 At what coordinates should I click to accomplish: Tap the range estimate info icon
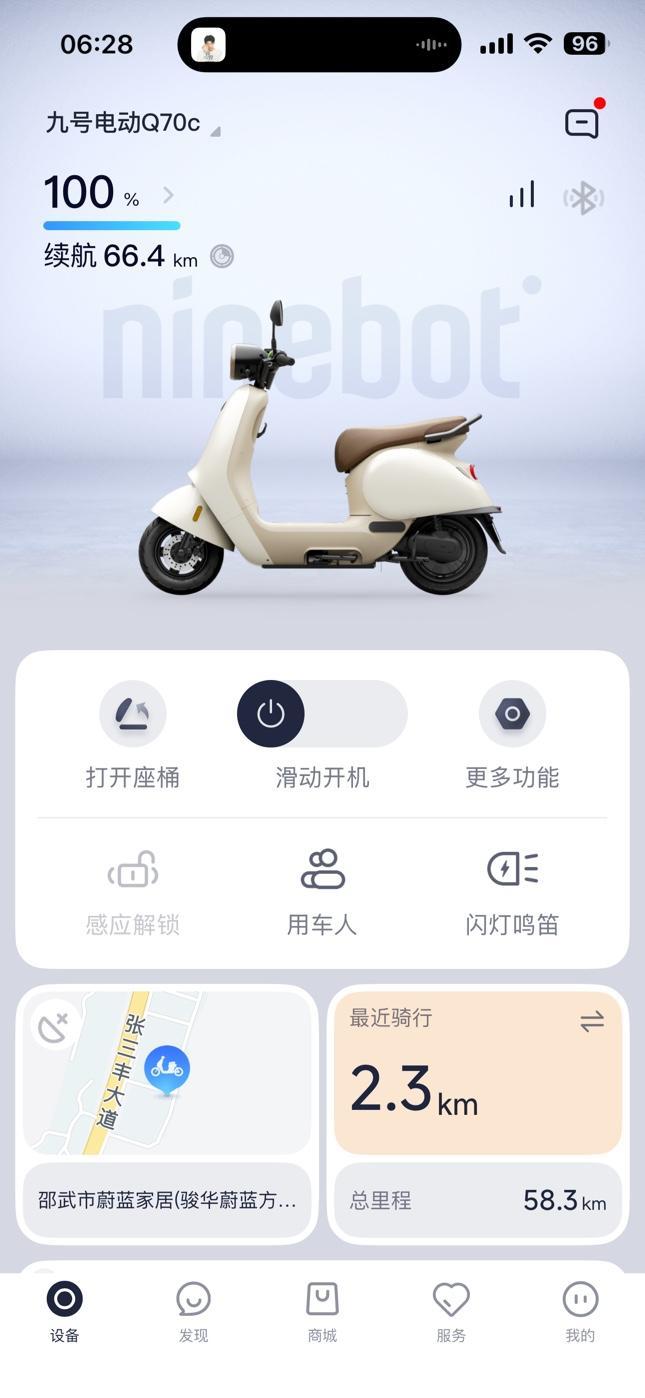pyautogui.click(x=222, y=257)
